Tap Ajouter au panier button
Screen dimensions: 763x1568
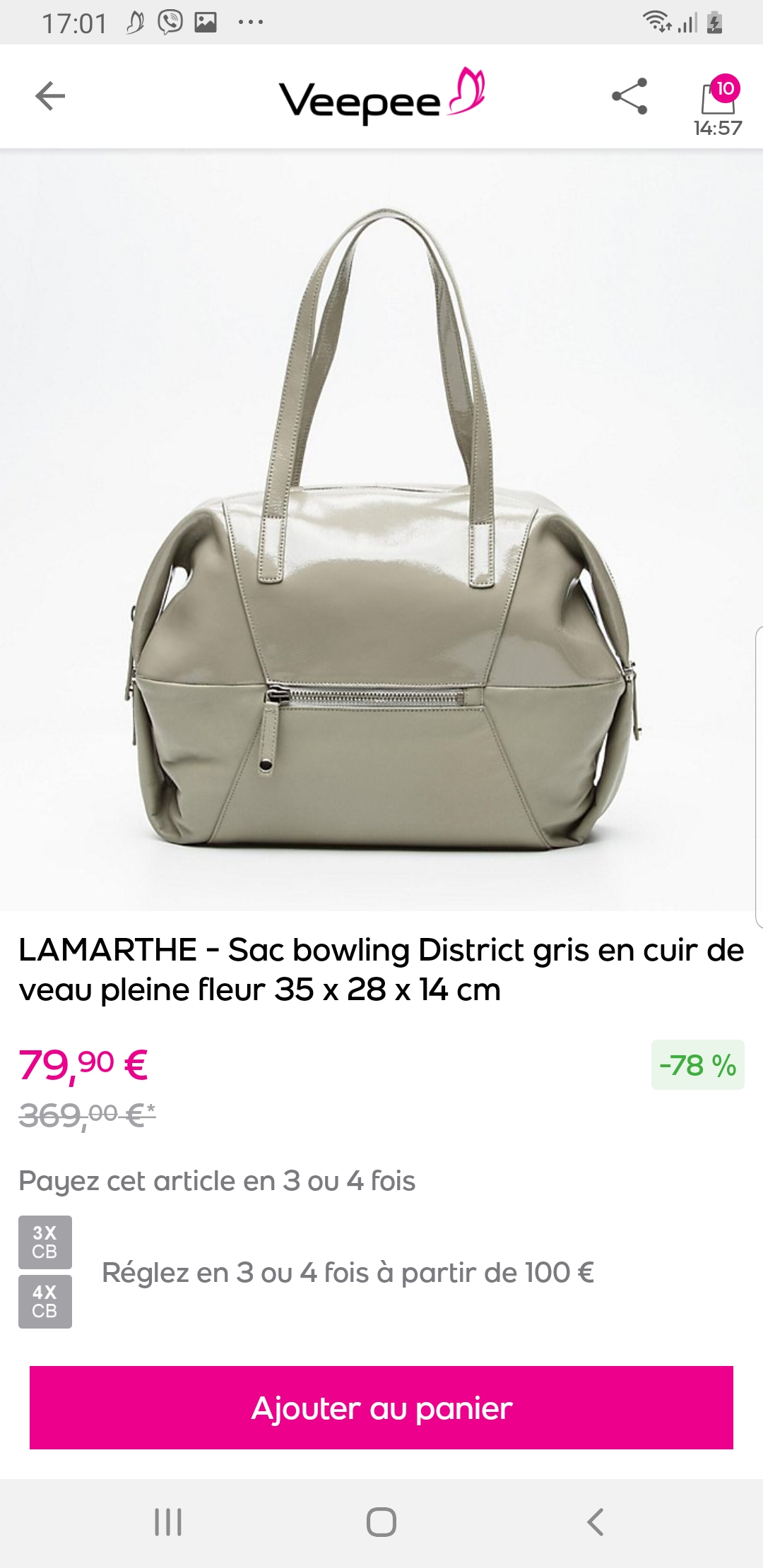click(381, 1408)
